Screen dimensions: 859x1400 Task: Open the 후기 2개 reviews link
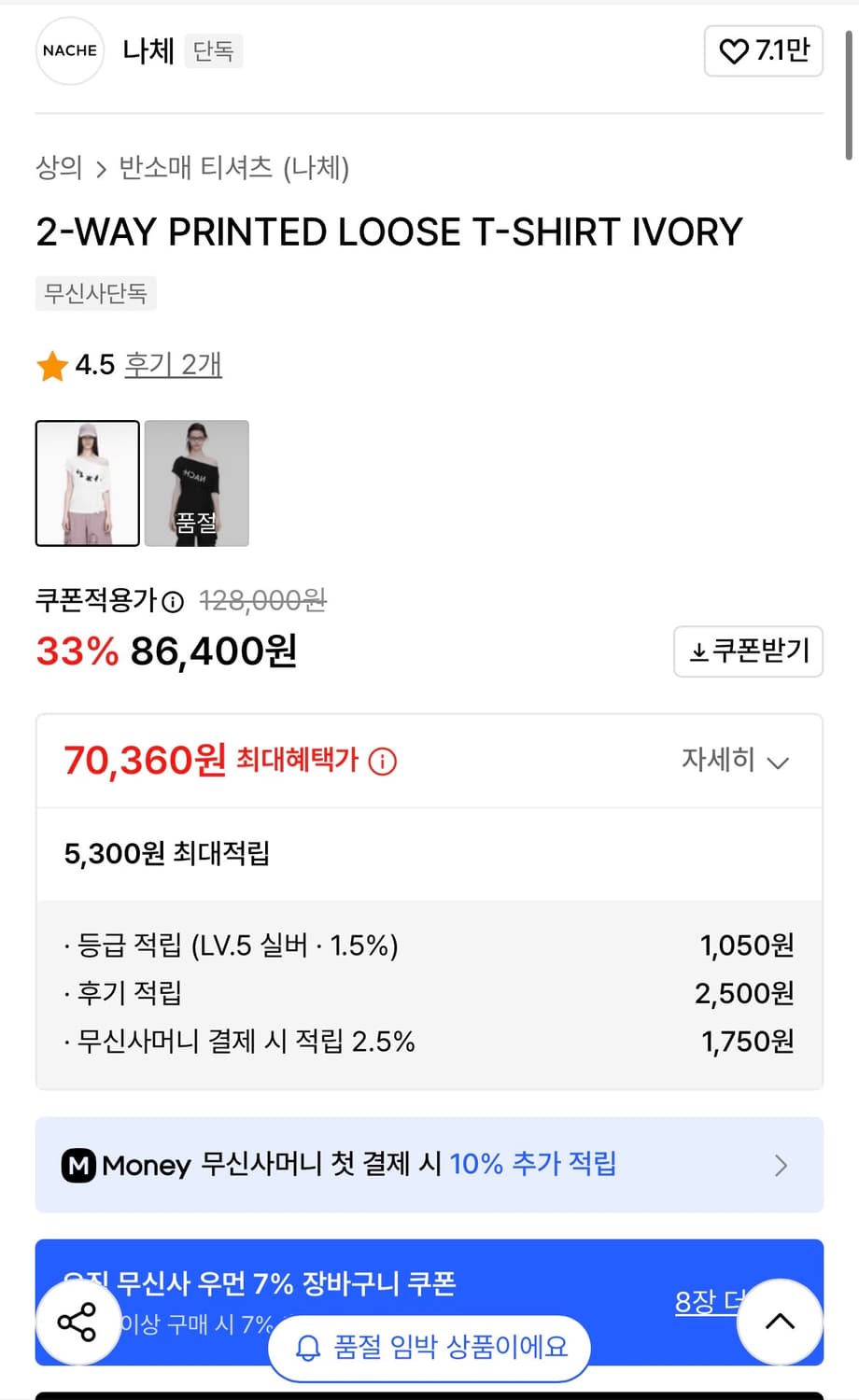click(x=174, y=365)
